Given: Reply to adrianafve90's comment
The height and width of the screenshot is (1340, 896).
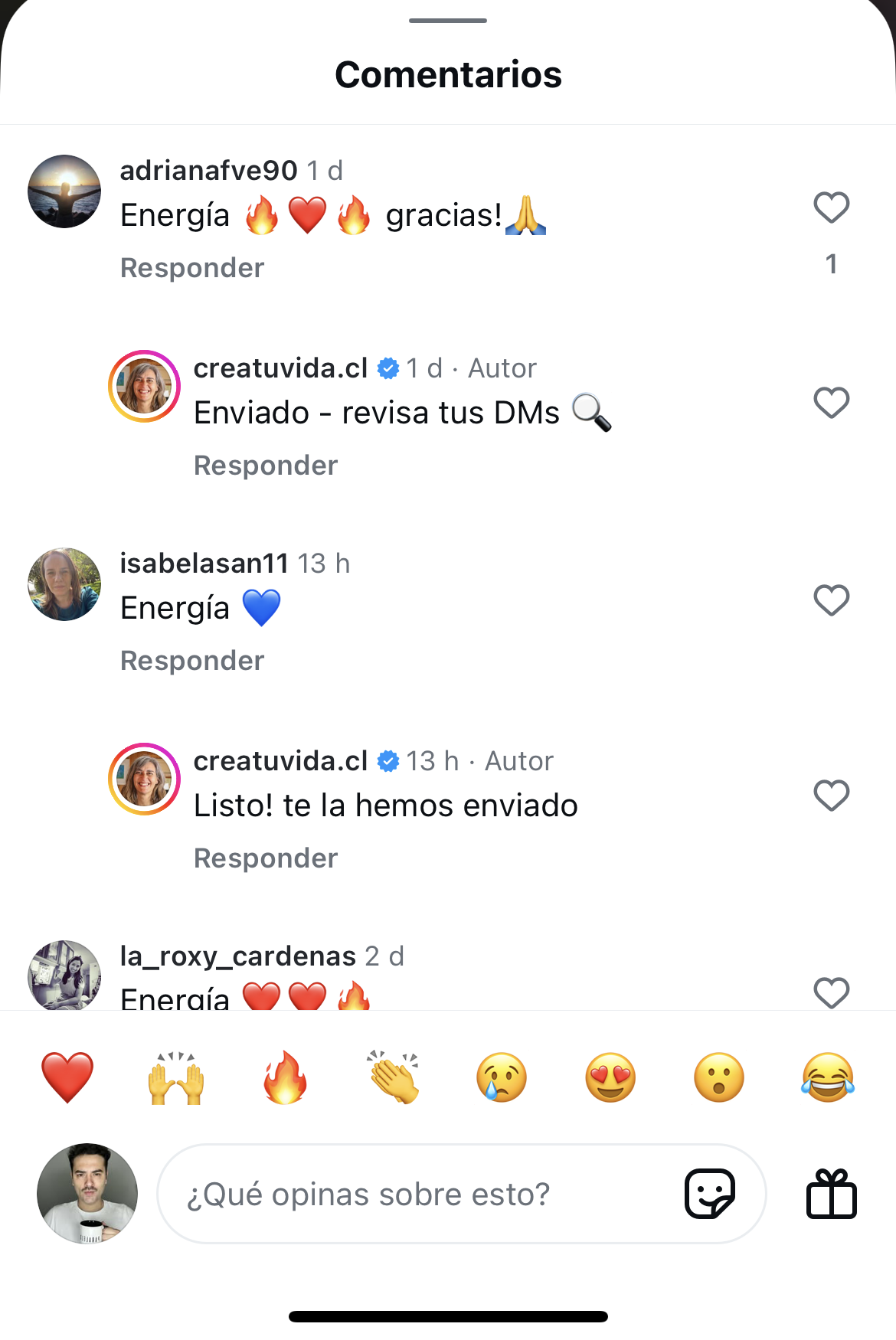Looking at the screenshot, I should coord(192,268).
